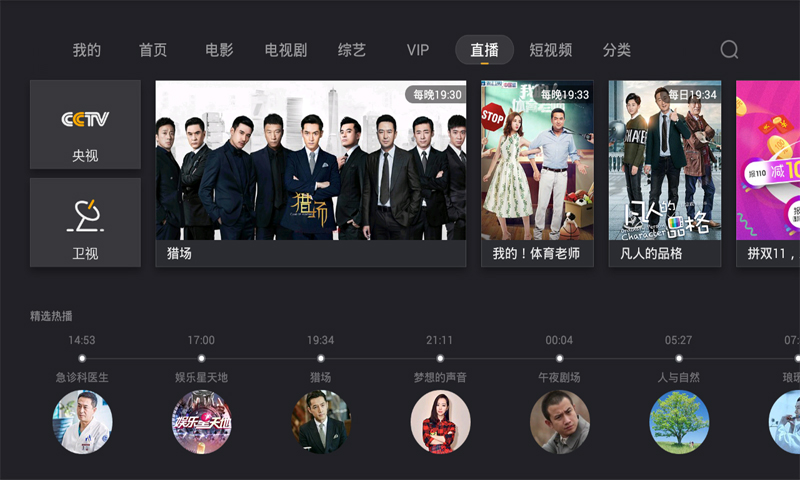Switch to the 首页 tab
Viewport: 800px width, 480px height.
pyautogui.click(x=153, y=50)
